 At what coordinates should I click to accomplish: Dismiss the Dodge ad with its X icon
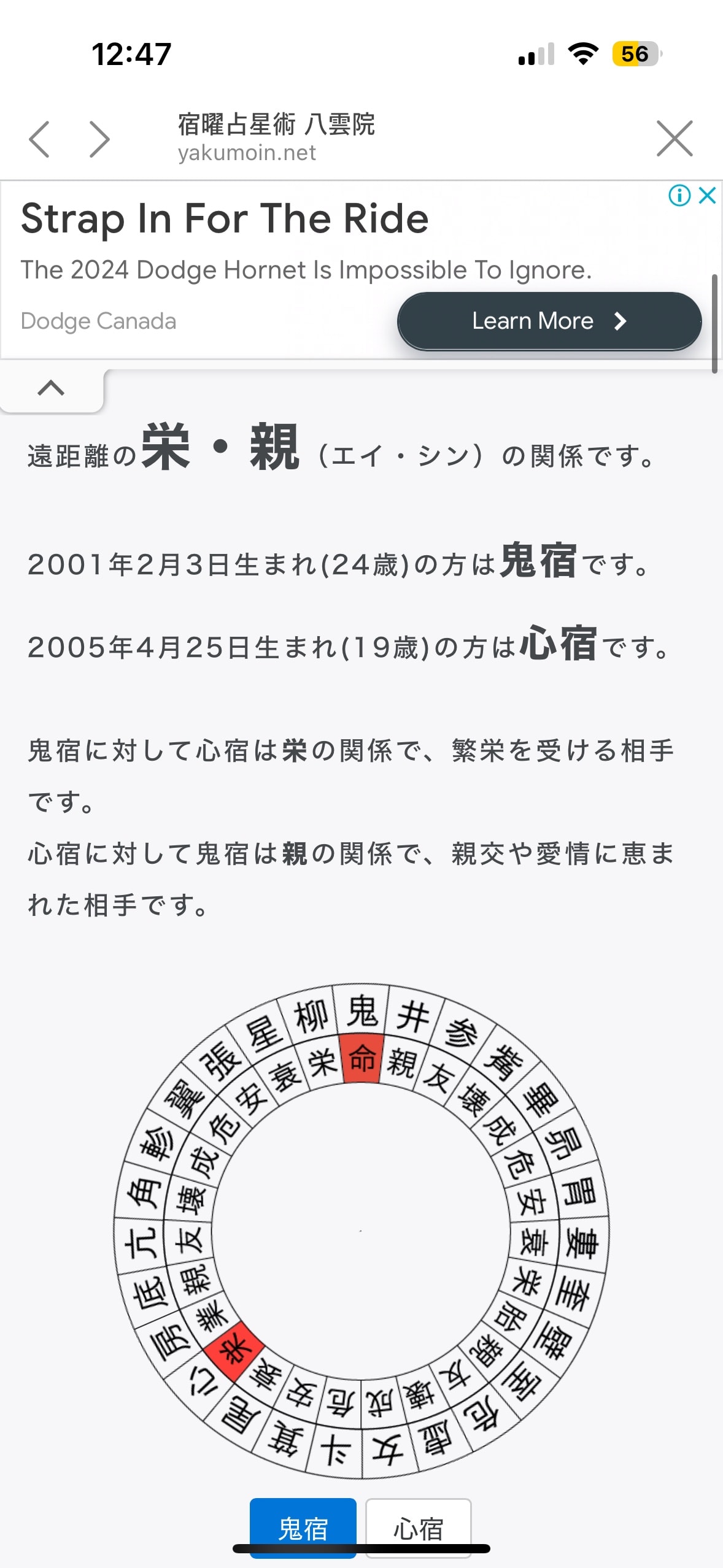[x=707, y=195]
